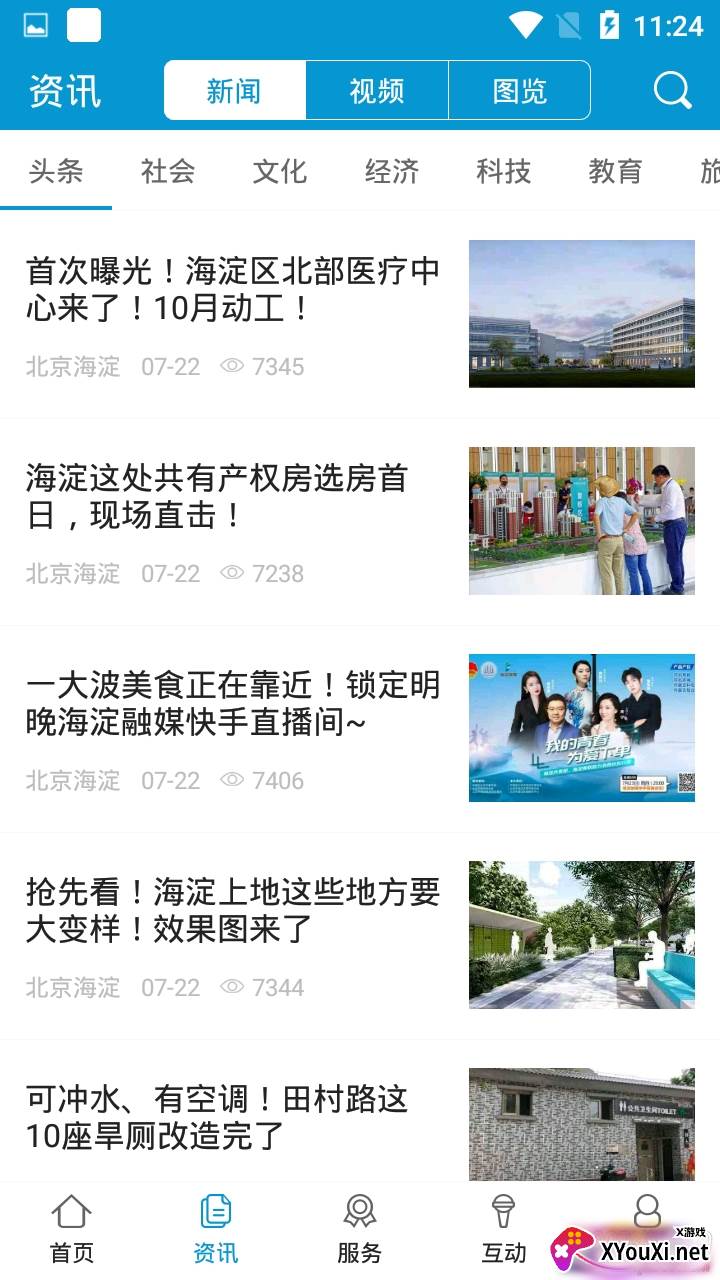Screen dimensions: 720x1280
Task: Open article on 共有产权房选房首日
Action: click(217, 497)
